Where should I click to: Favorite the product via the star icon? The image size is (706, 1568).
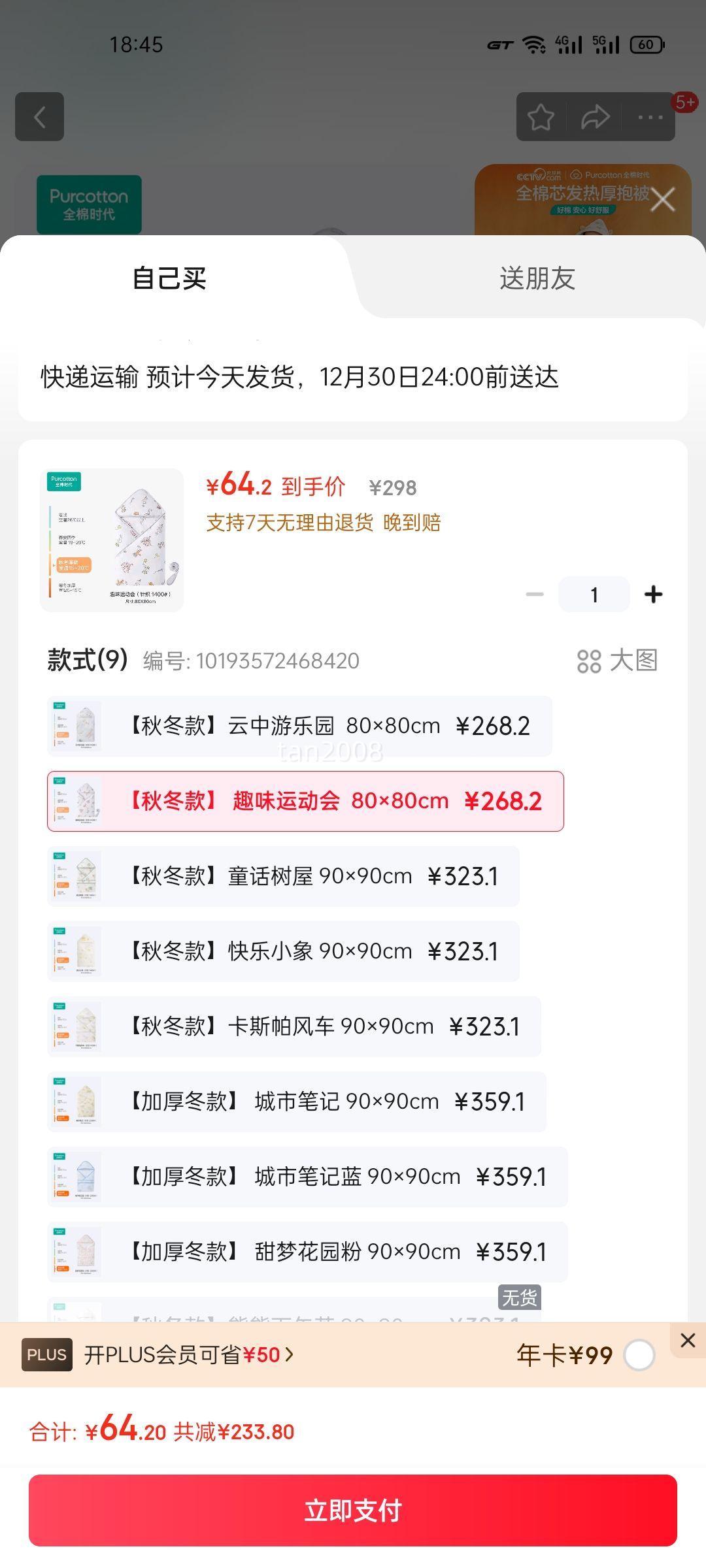(540, 117)
